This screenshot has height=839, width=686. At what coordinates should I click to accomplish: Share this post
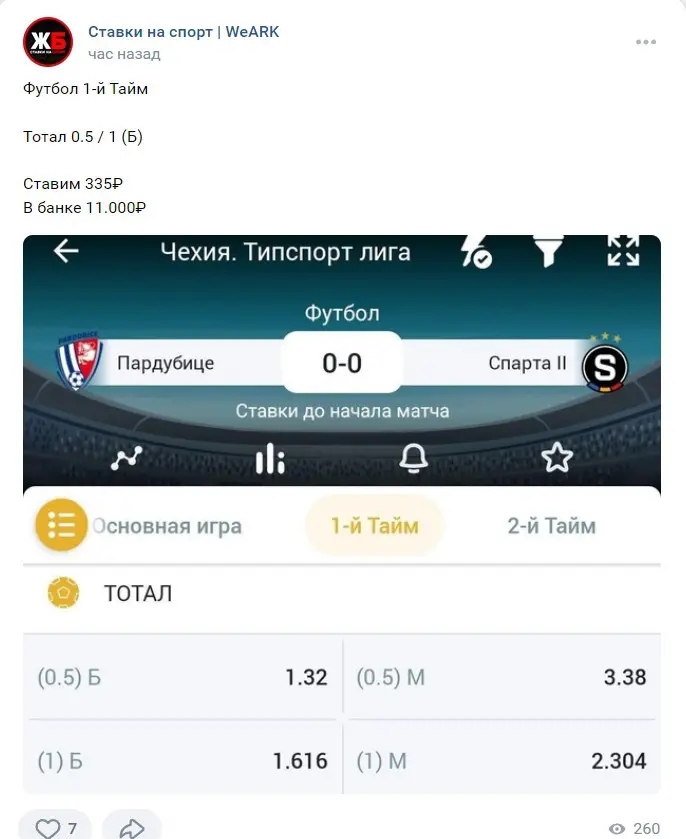click(131, 828)
